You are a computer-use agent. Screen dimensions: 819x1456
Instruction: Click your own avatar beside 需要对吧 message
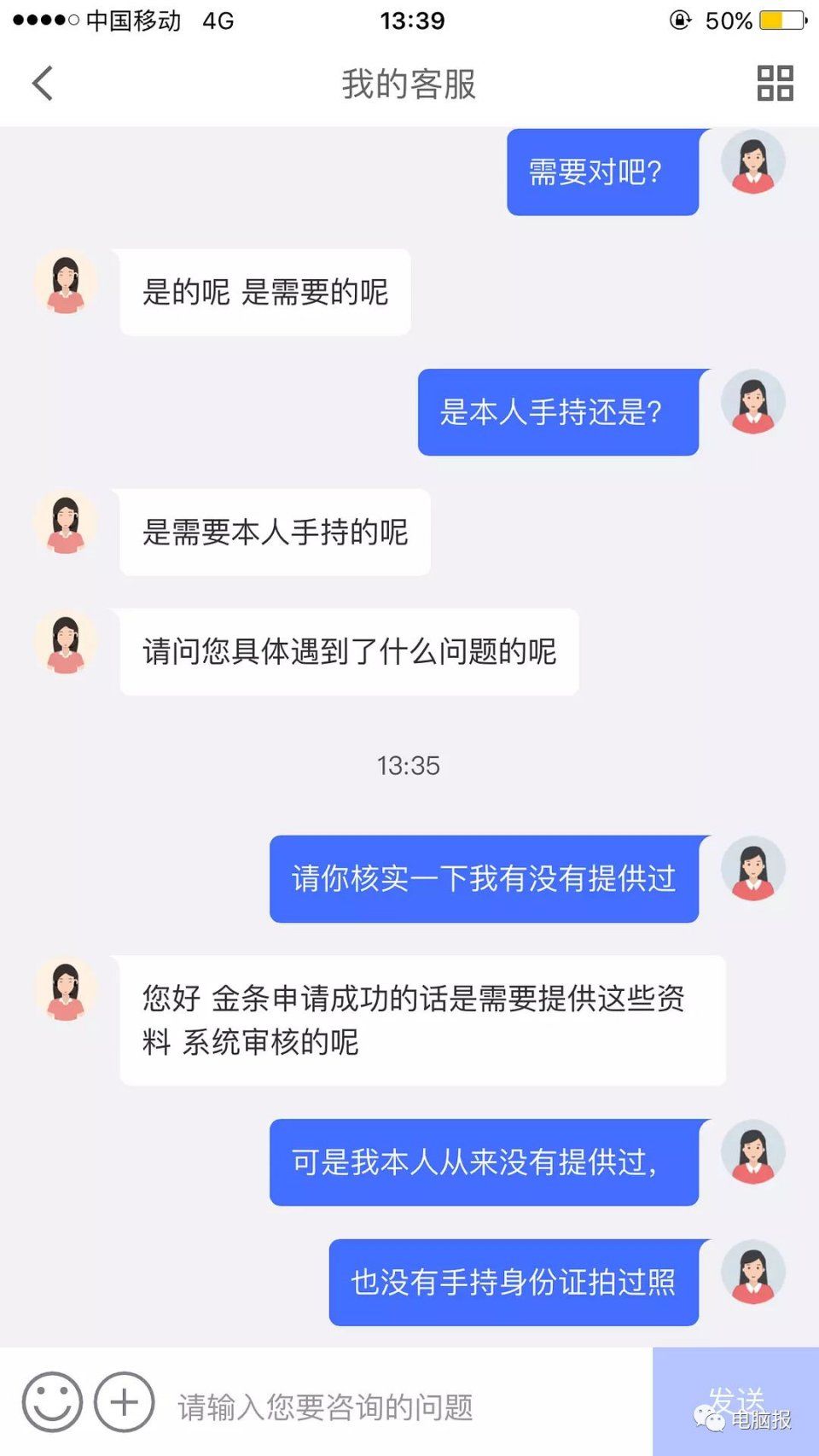point(753,163)
